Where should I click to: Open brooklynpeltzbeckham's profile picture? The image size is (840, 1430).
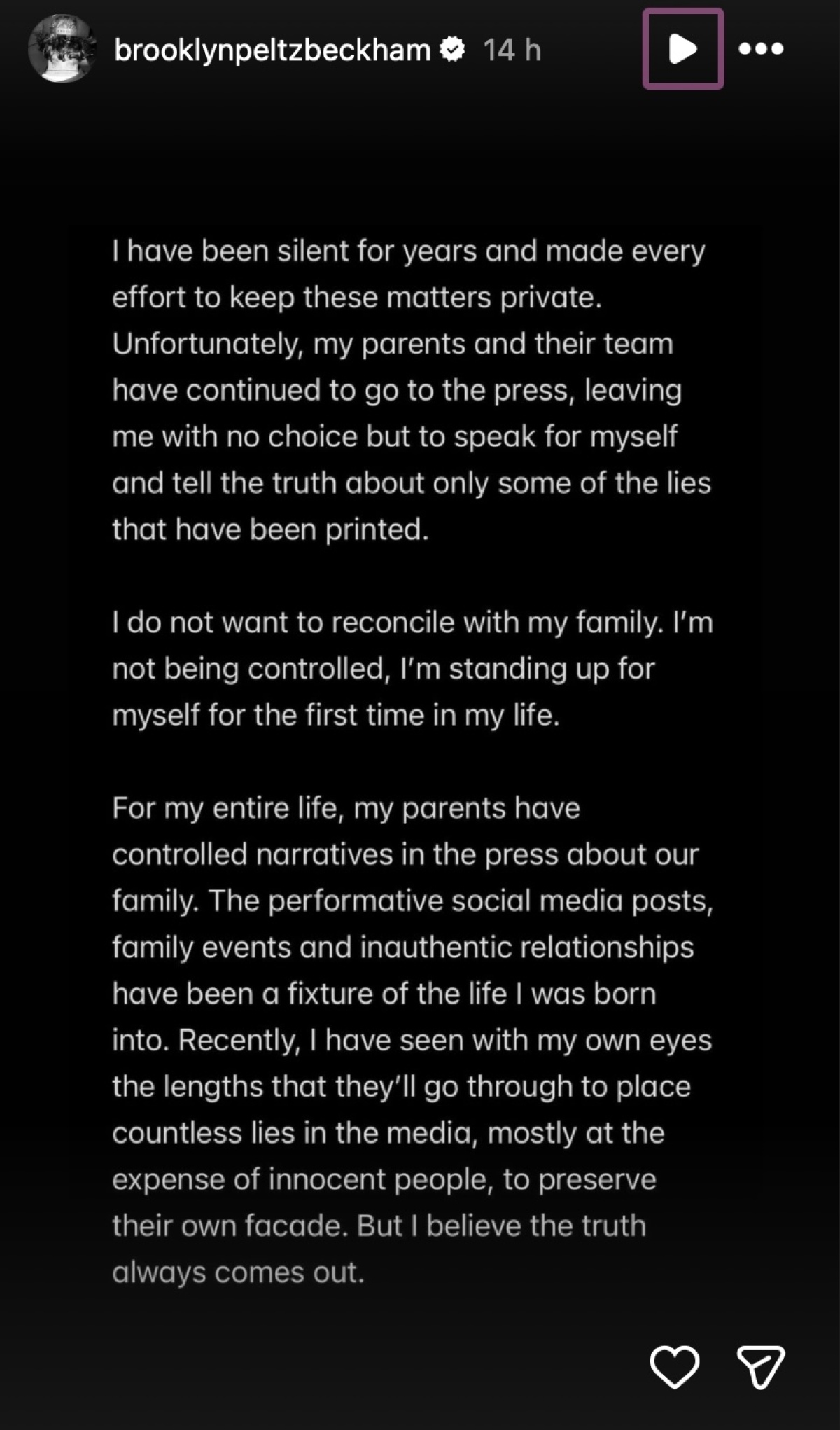click(x=62, y=49)
